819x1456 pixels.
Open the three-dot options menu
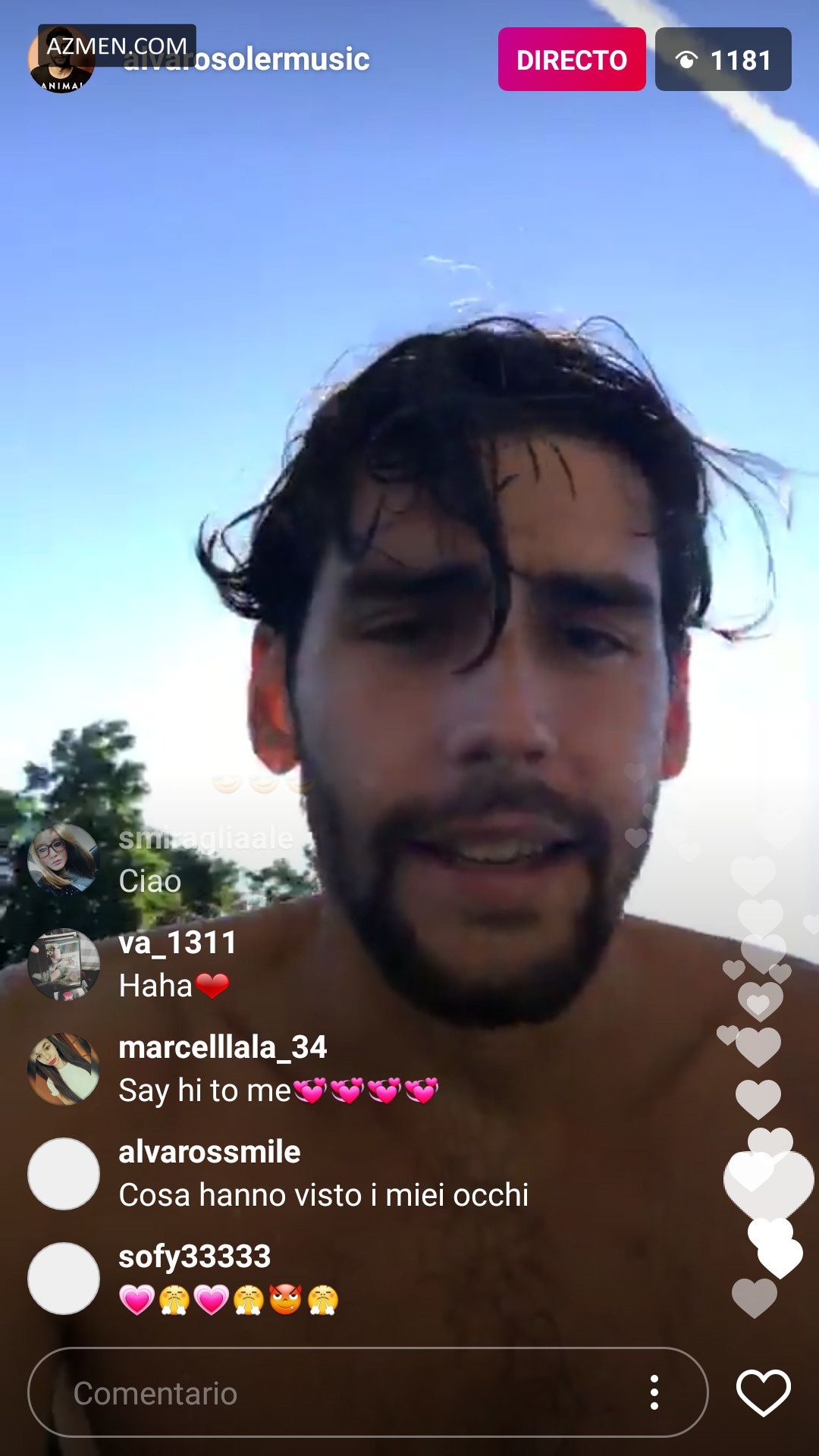[654, 1393]
